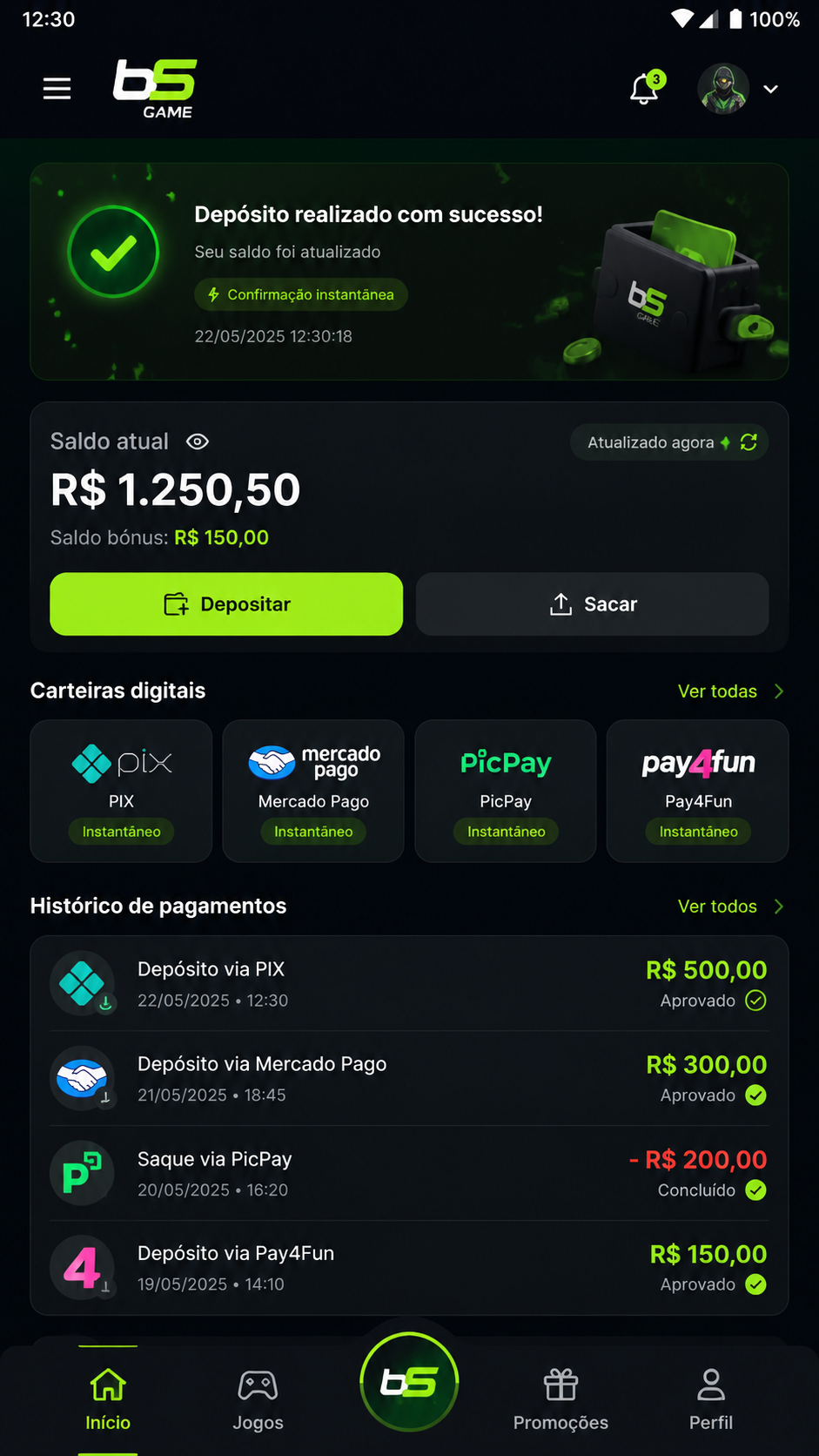
Task: Tap the Depositar button
Action: (226, 603)
